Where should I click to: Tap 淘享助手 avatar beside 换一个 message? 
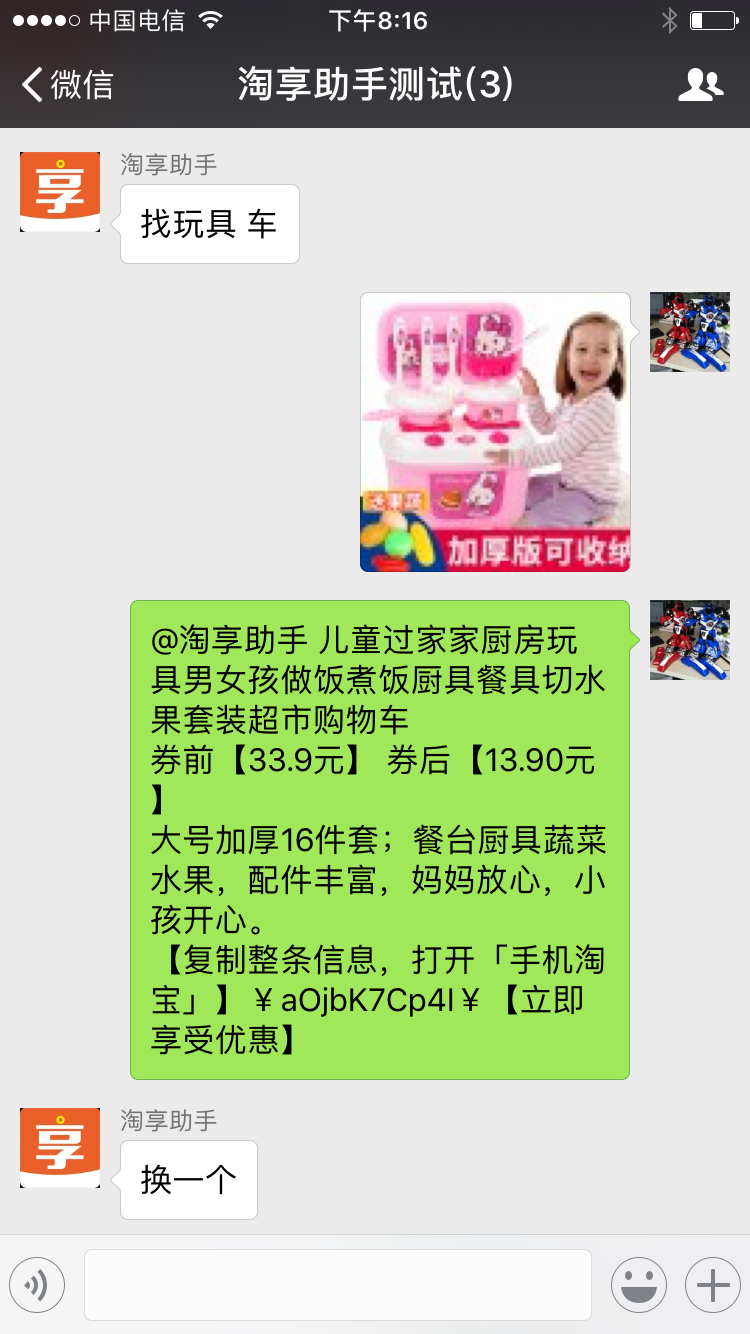click(60, 1148)
